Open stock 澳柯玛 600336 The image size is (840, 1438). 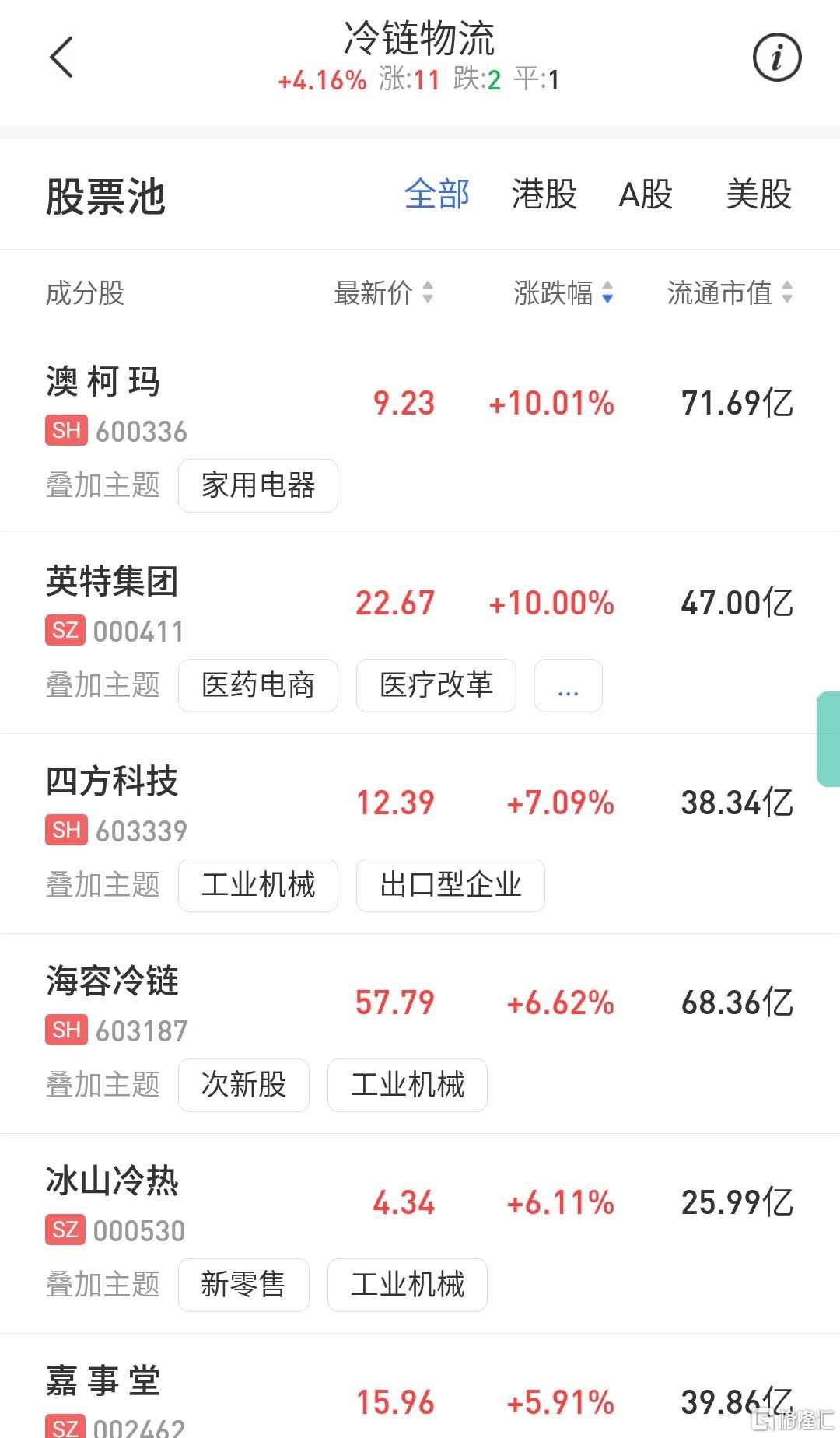click(x=420, y=404)
